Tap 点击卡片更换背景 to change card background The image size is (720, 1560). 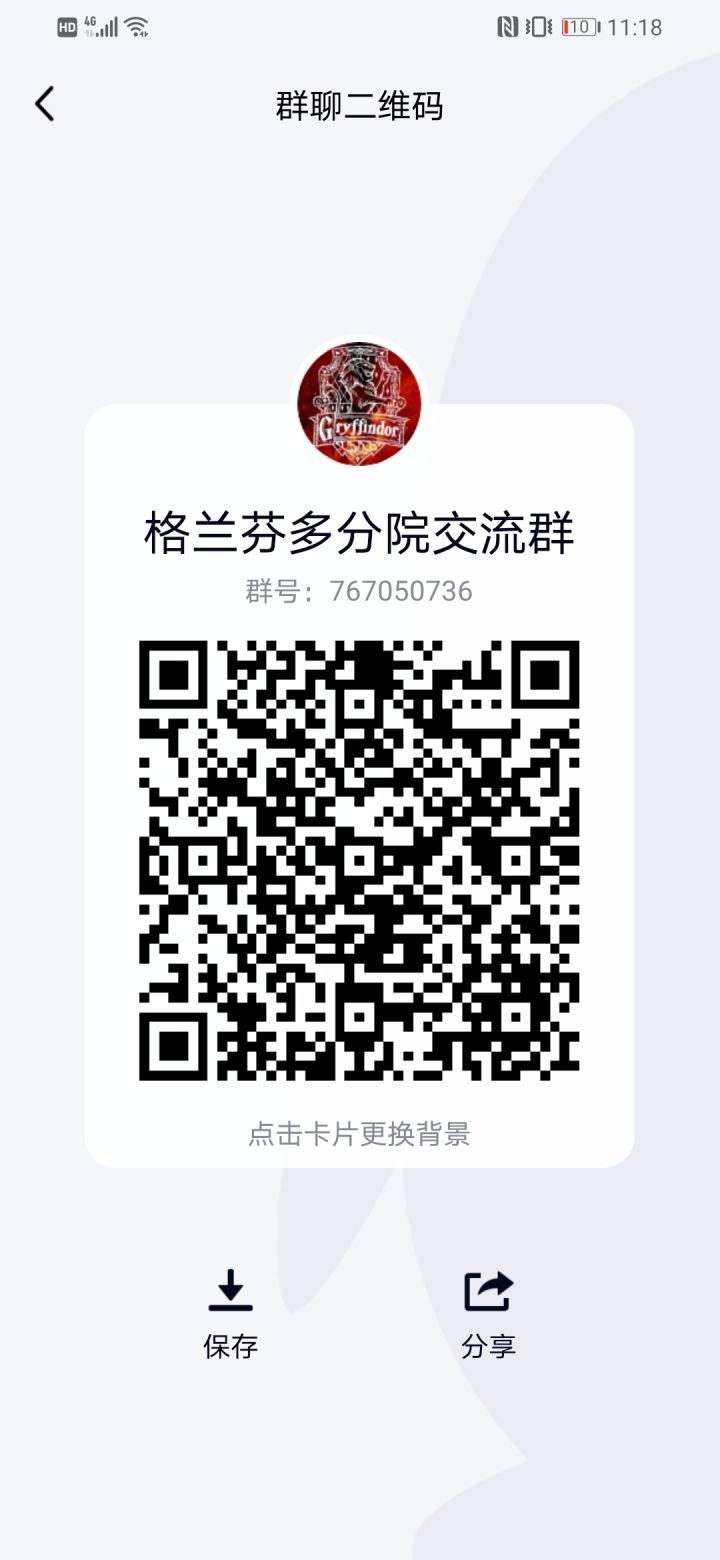[360, 1133]
